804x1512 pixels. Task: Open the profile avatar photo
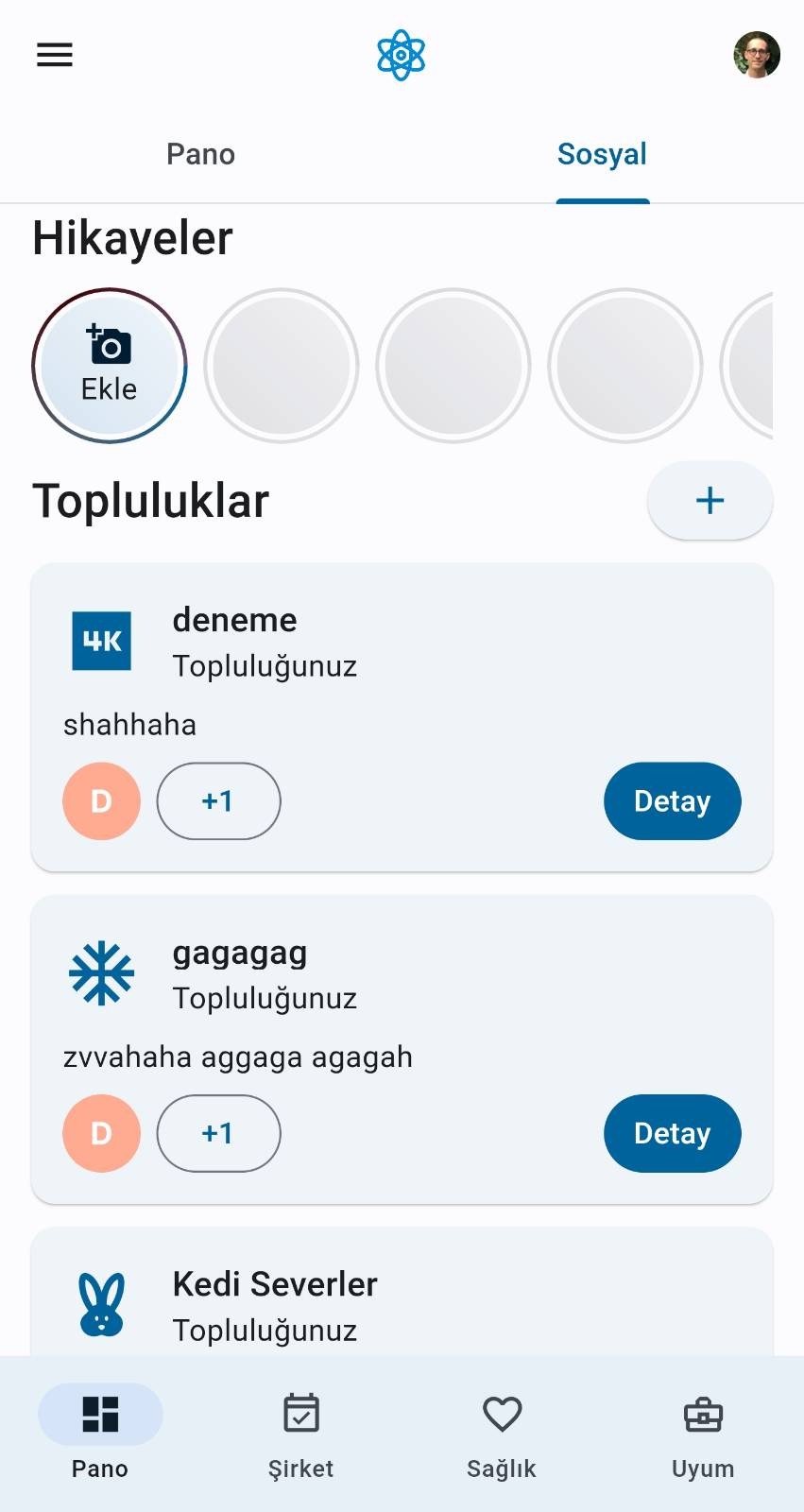(x=757, y=55)
